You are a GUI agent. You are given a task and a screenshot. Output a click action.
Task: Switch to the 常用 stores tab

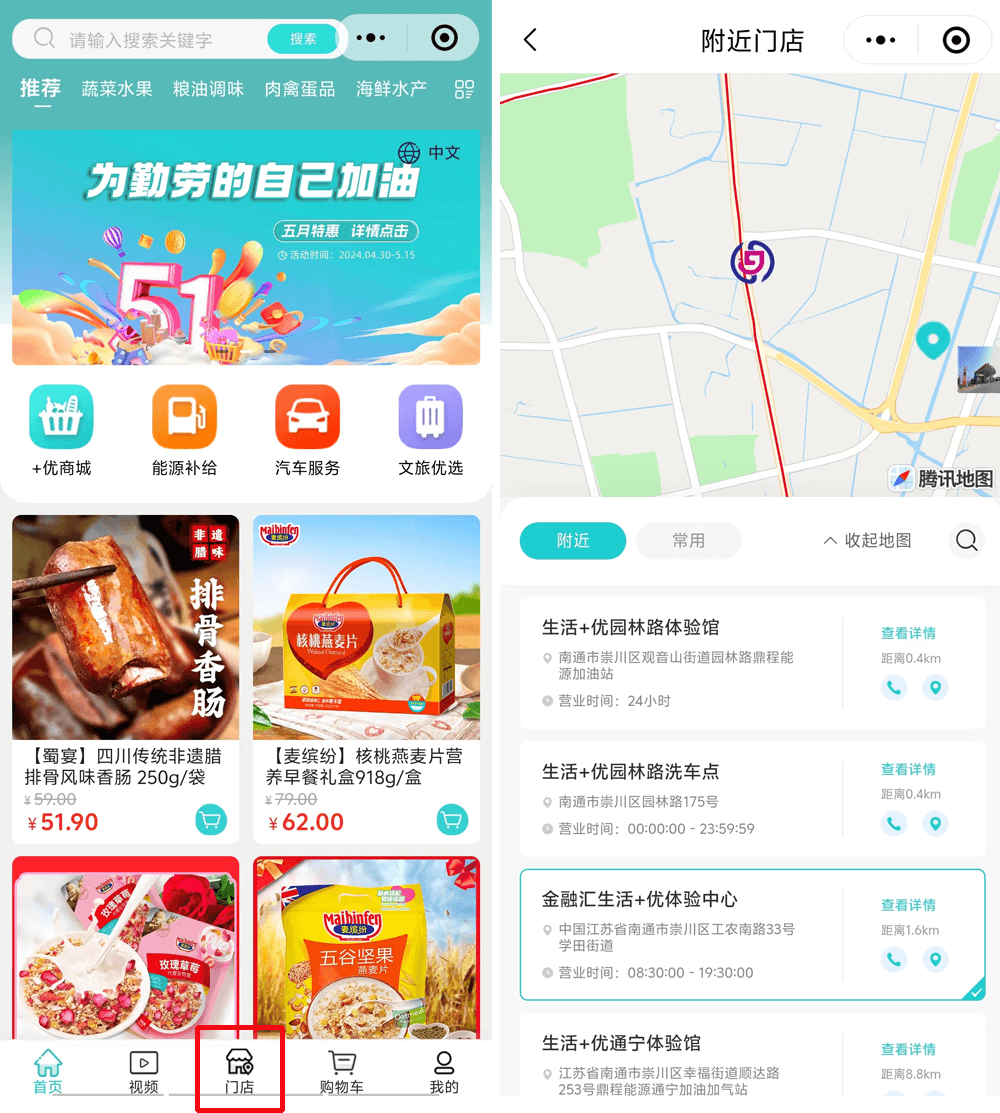pos(688,541)
